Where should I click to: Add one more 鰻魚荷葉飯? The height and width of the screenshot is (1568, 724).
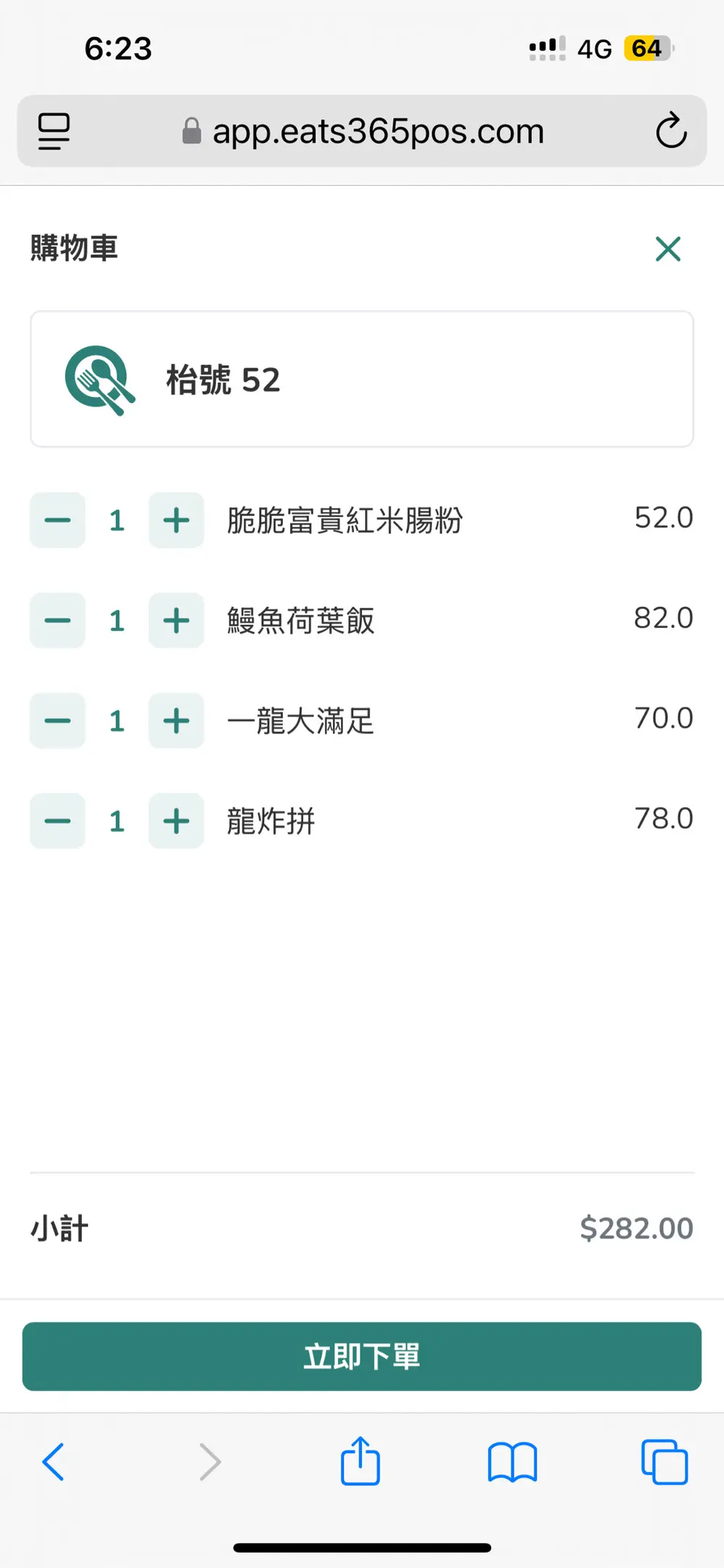coord(176,621)
